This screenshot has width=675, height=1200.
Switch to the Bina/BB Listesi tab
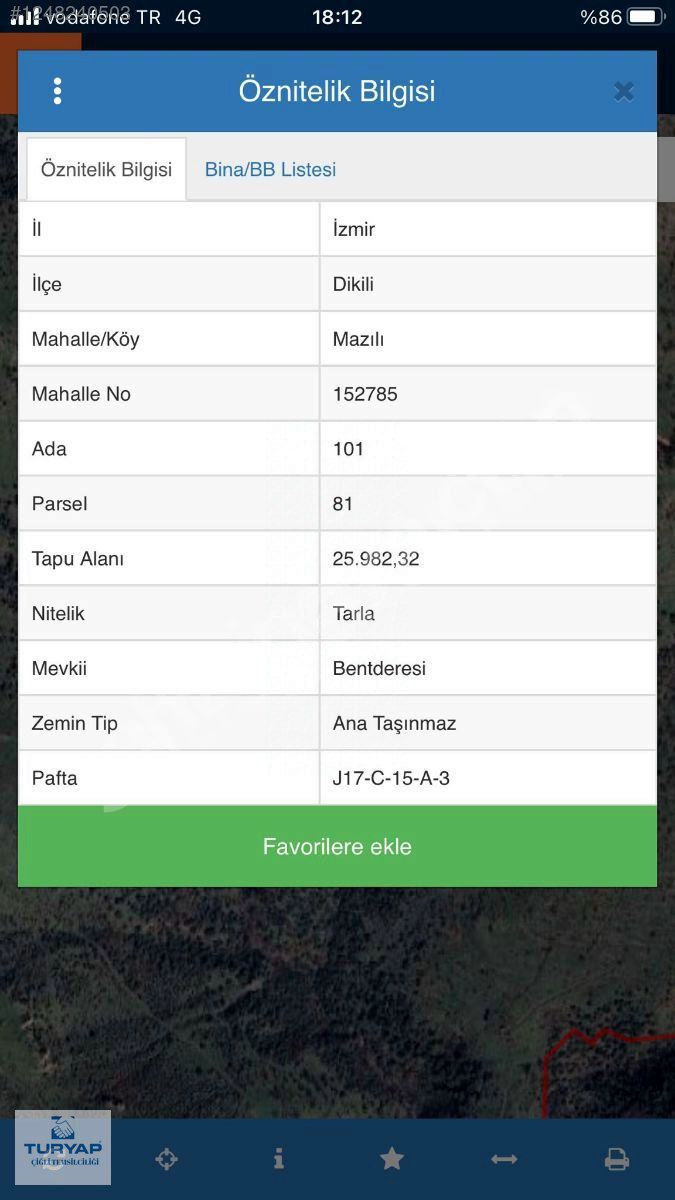270,169
